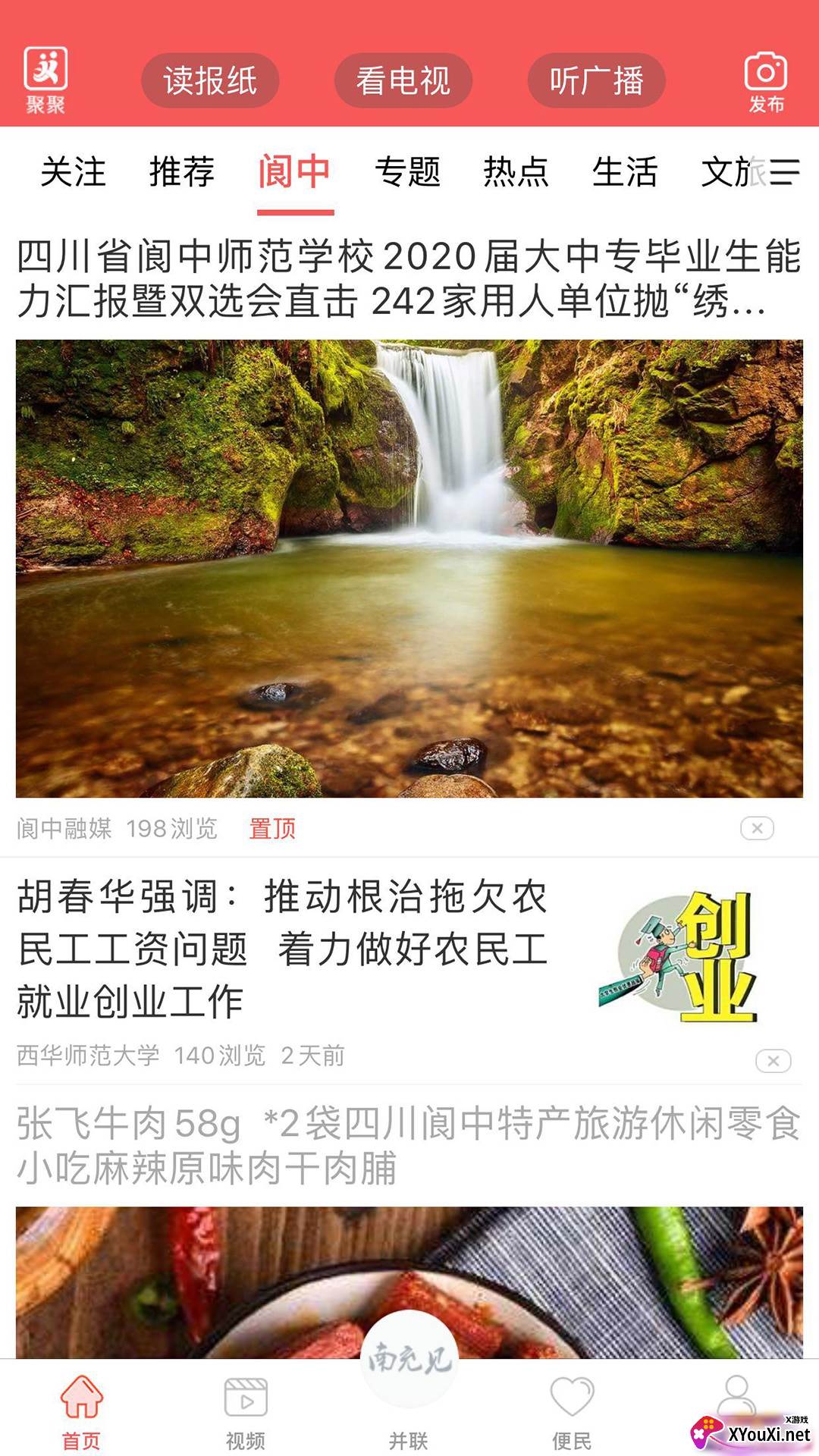819x1456 pixels.
Task: Open 看电视 to watch TV
Action: [x=403, y=80]
